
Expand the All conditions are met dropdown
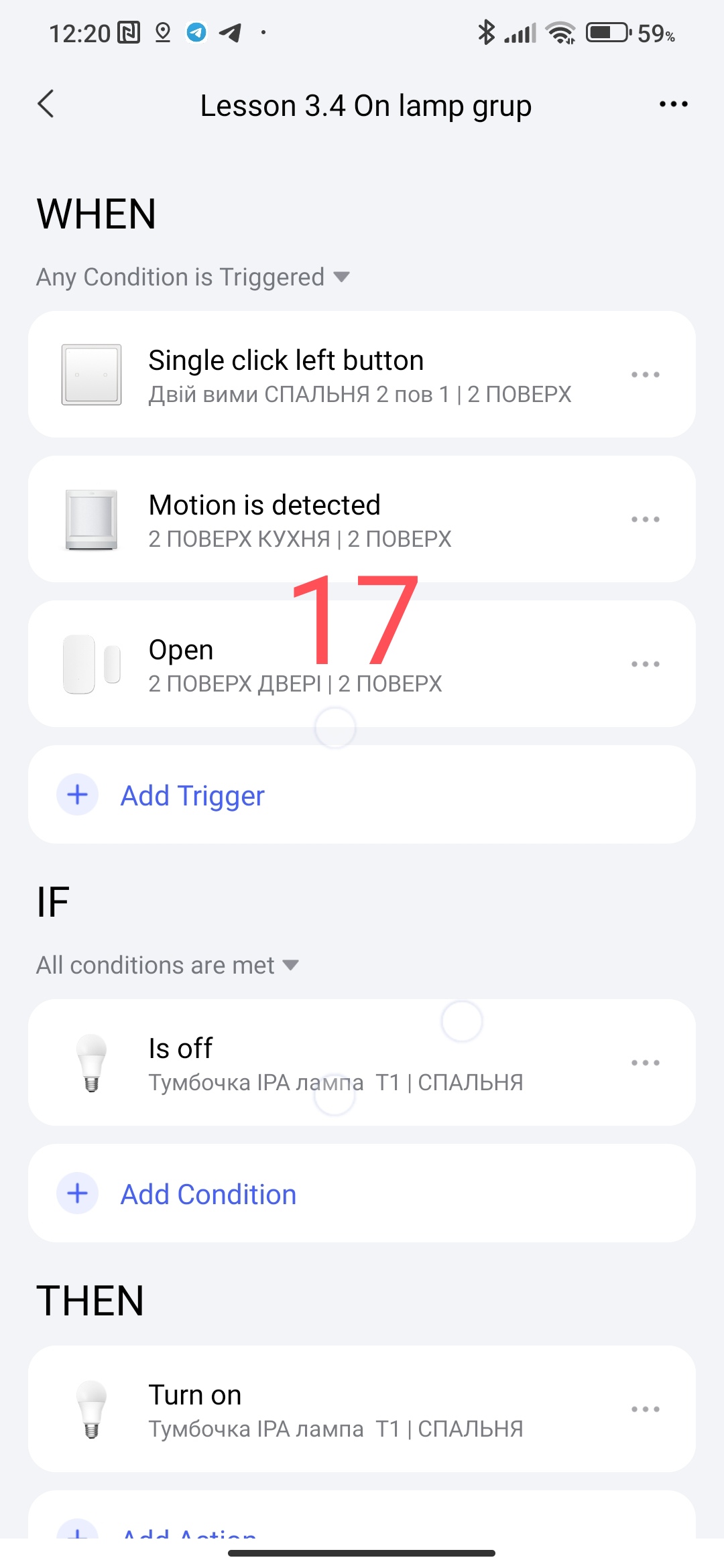pos(168,966)
